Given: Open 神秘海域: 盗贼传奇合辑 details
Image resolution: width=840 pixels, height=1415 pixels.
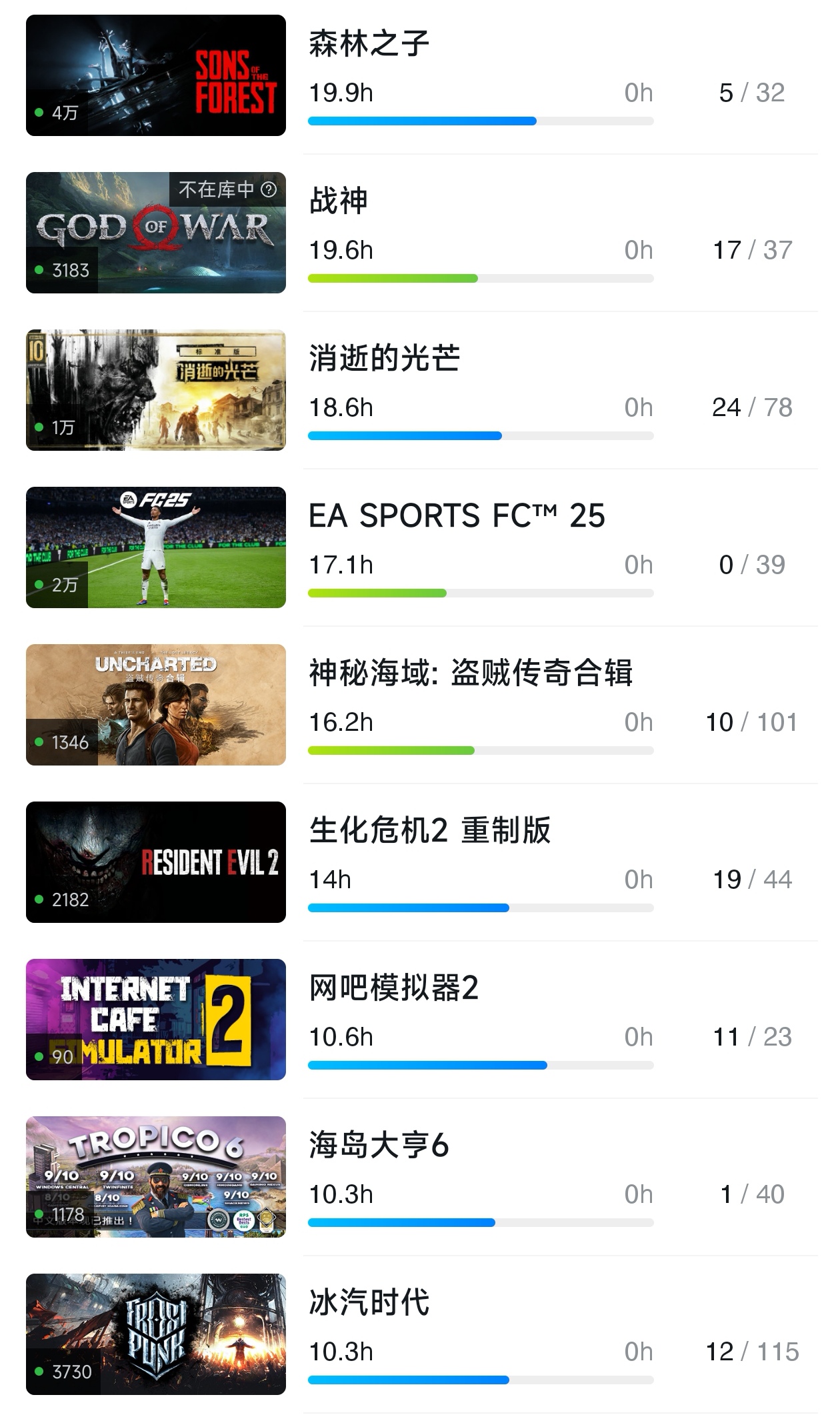Looking at the screenshot, I should click(x=470, y=673).
